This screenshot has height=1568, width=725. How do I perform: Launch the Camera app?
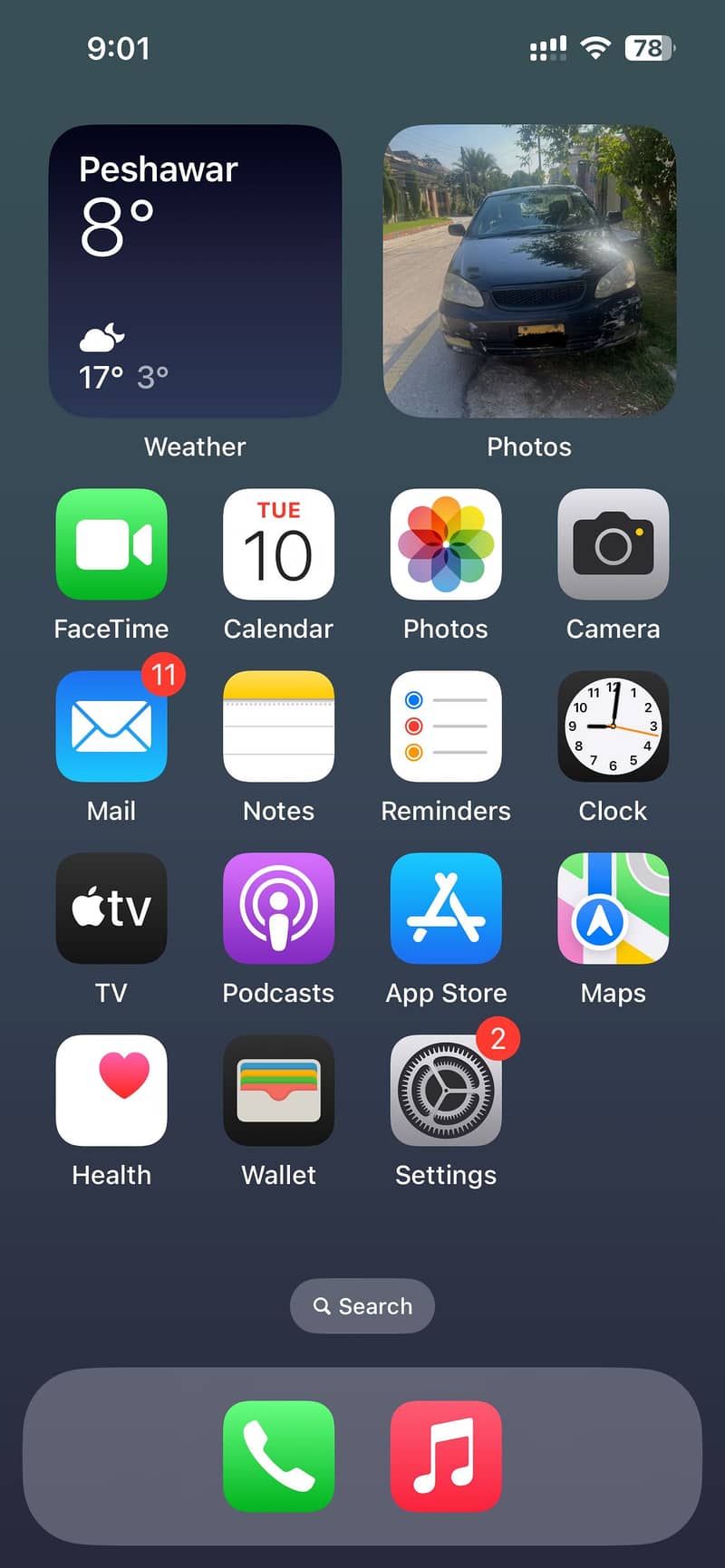point(613,544)
